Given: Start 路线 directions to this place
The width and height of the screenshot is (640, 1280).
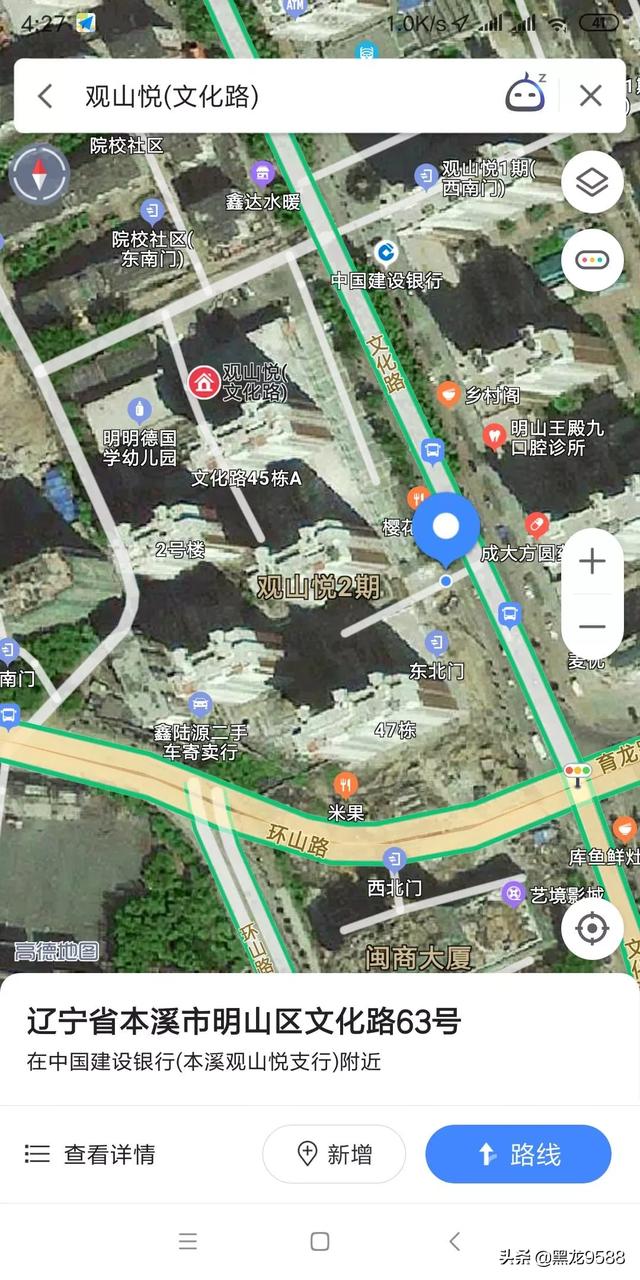Looking at the screenshot, I should [x=518, y=1155].
